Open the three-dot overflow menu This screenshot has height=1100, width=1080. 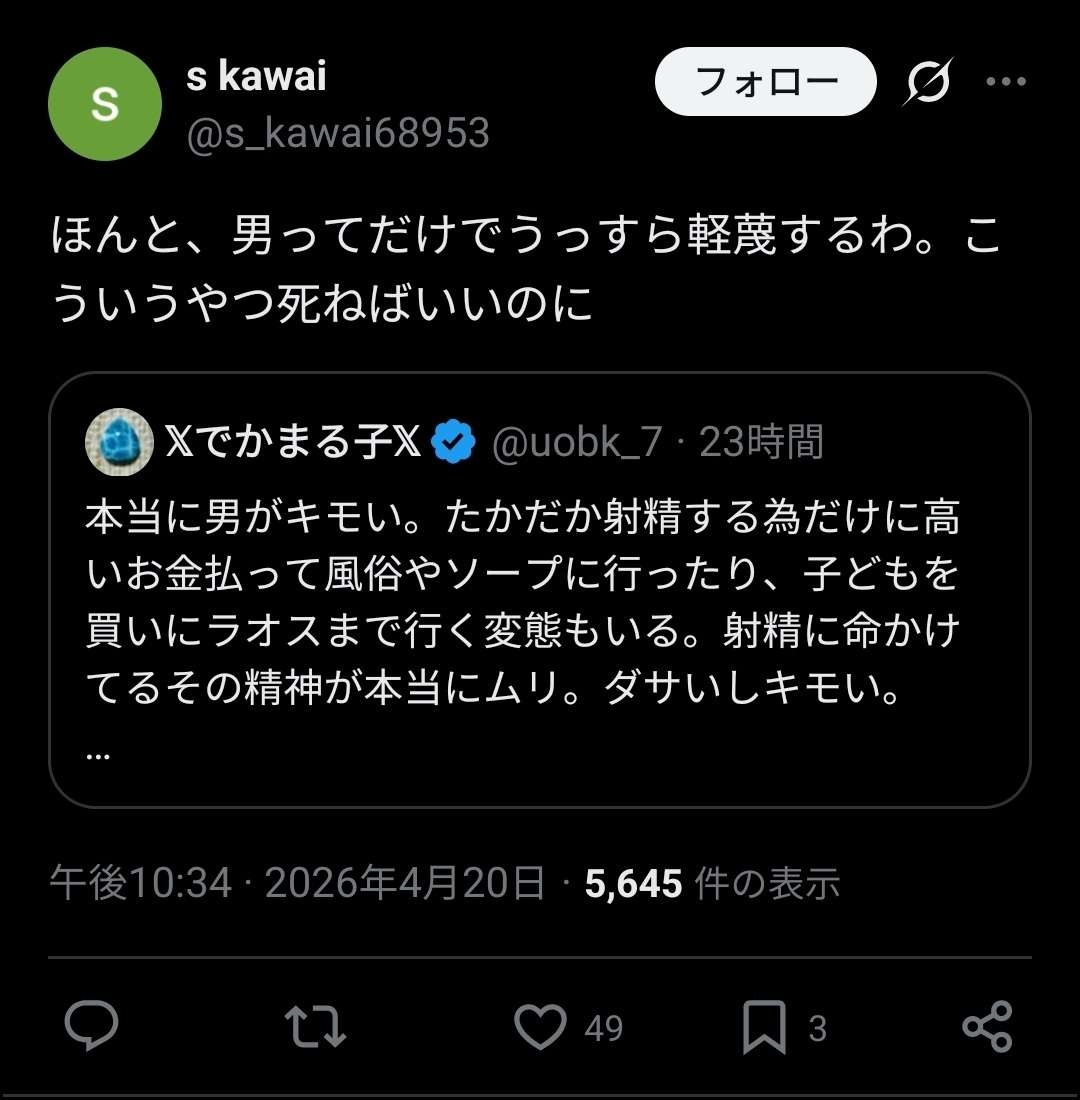[1006, 82]
